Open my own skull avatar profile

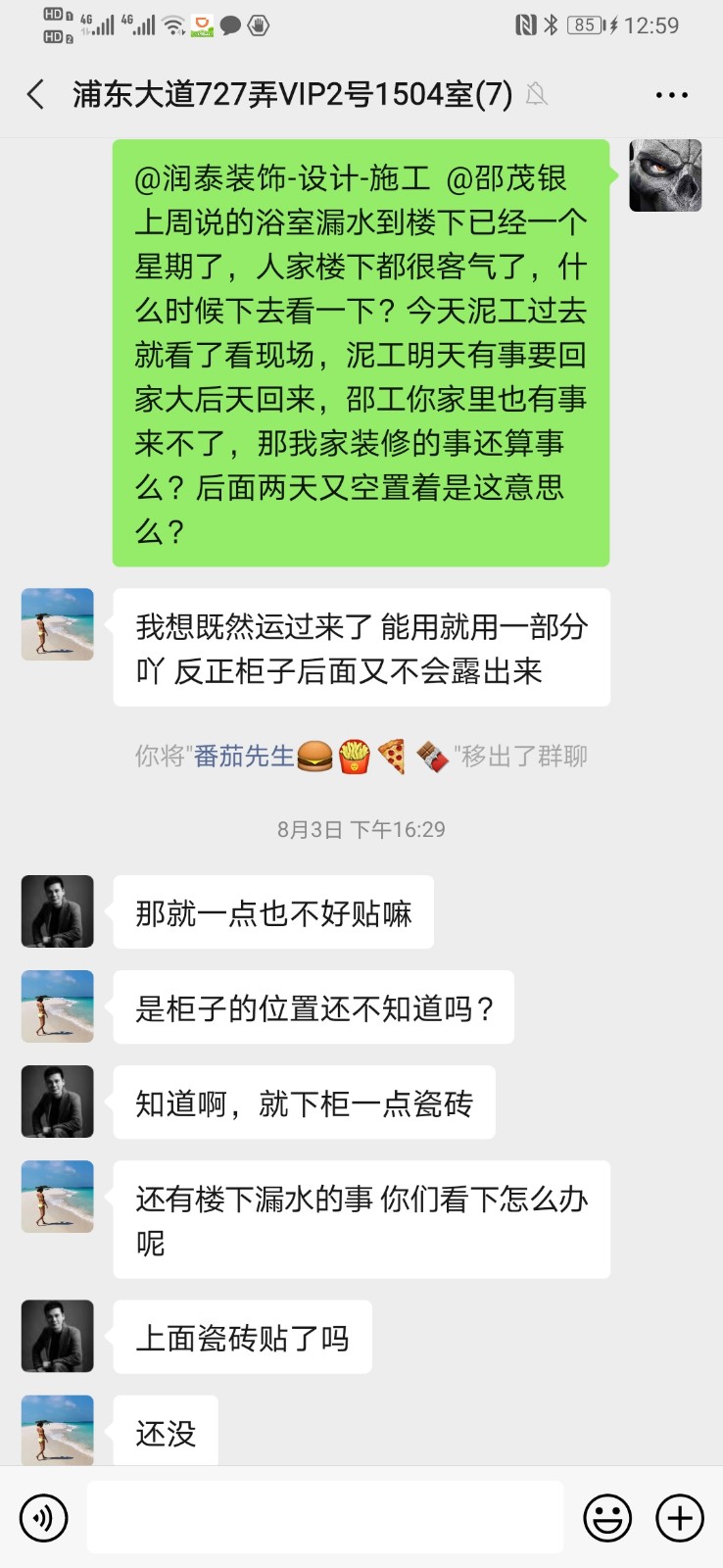point(665,175)
